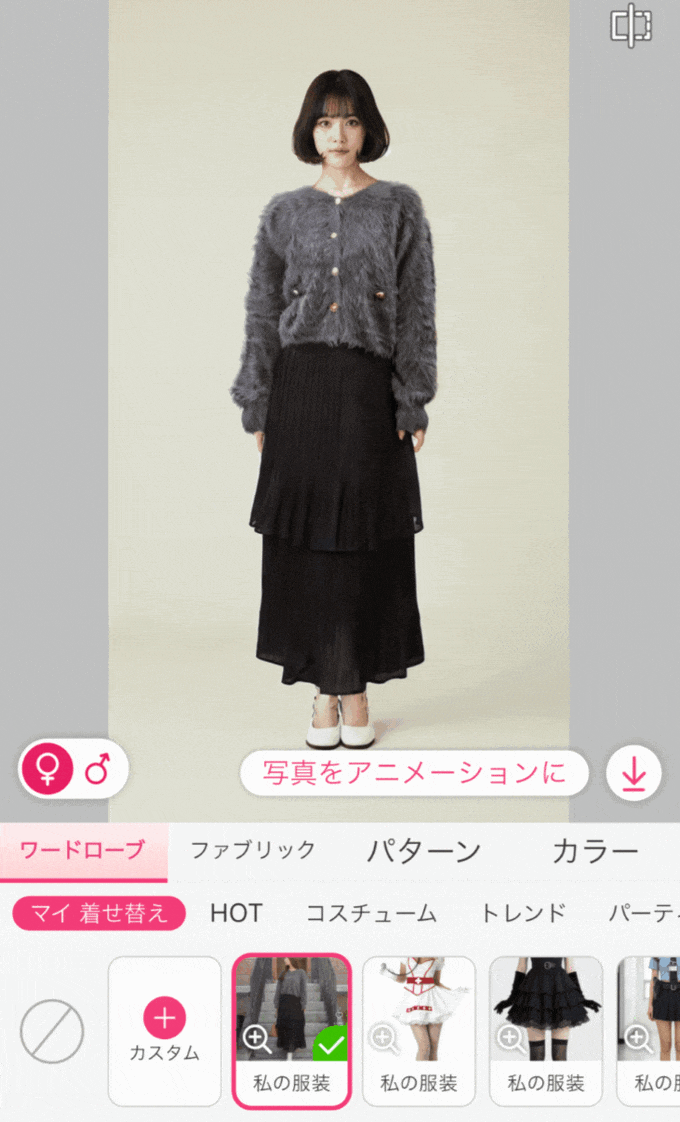The height and width of the screenshot is (1122, 680).
Task: Add a custom outfit via カスタム
Action: click(x=164, y=1030)
